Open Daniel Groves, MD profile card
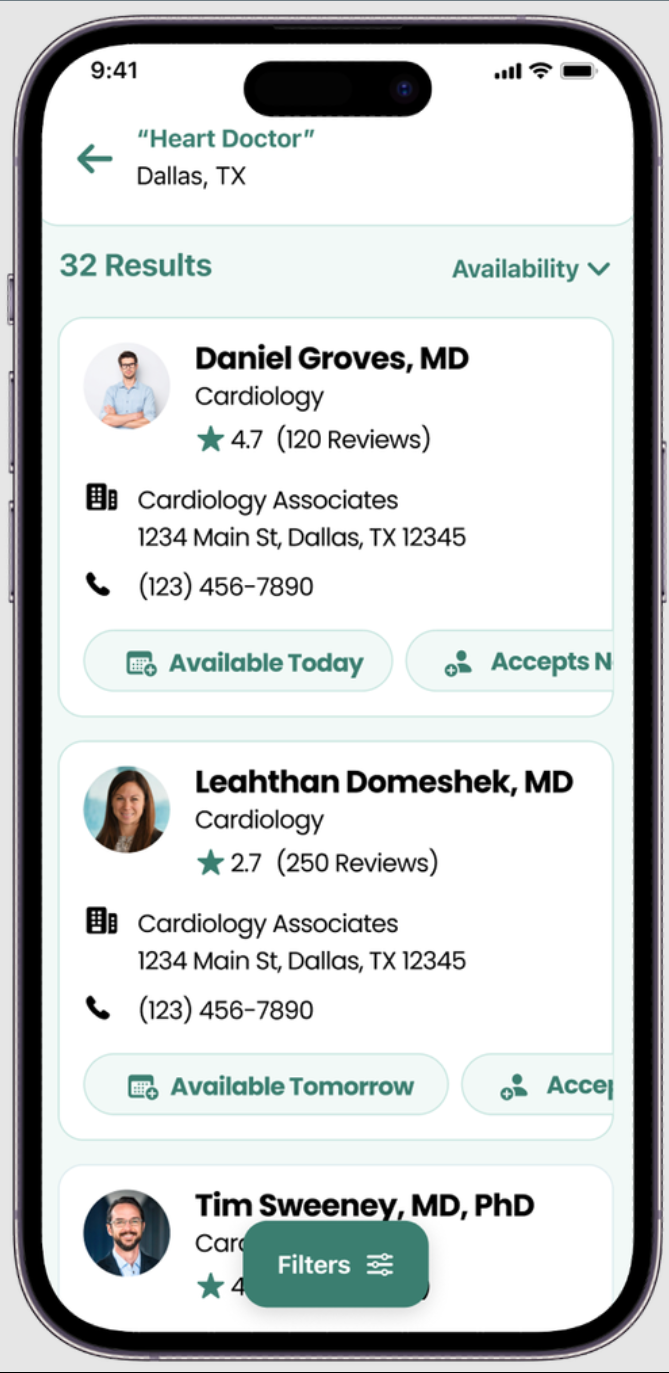The width and height of the screenshot is (669, 1373). pos(331,358)
